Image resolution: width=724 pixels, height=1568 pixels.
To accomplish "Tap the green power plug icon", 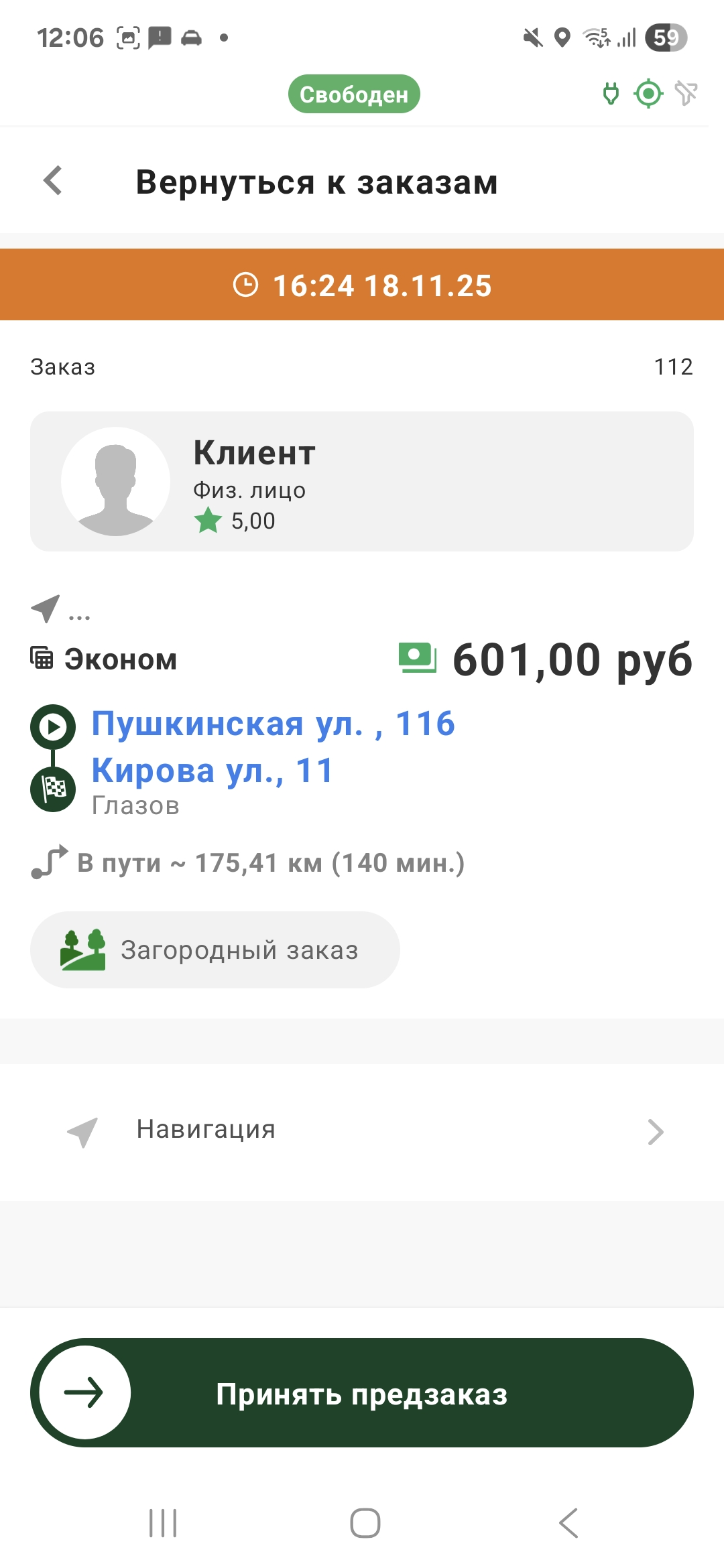I will (x=611, y=94).
